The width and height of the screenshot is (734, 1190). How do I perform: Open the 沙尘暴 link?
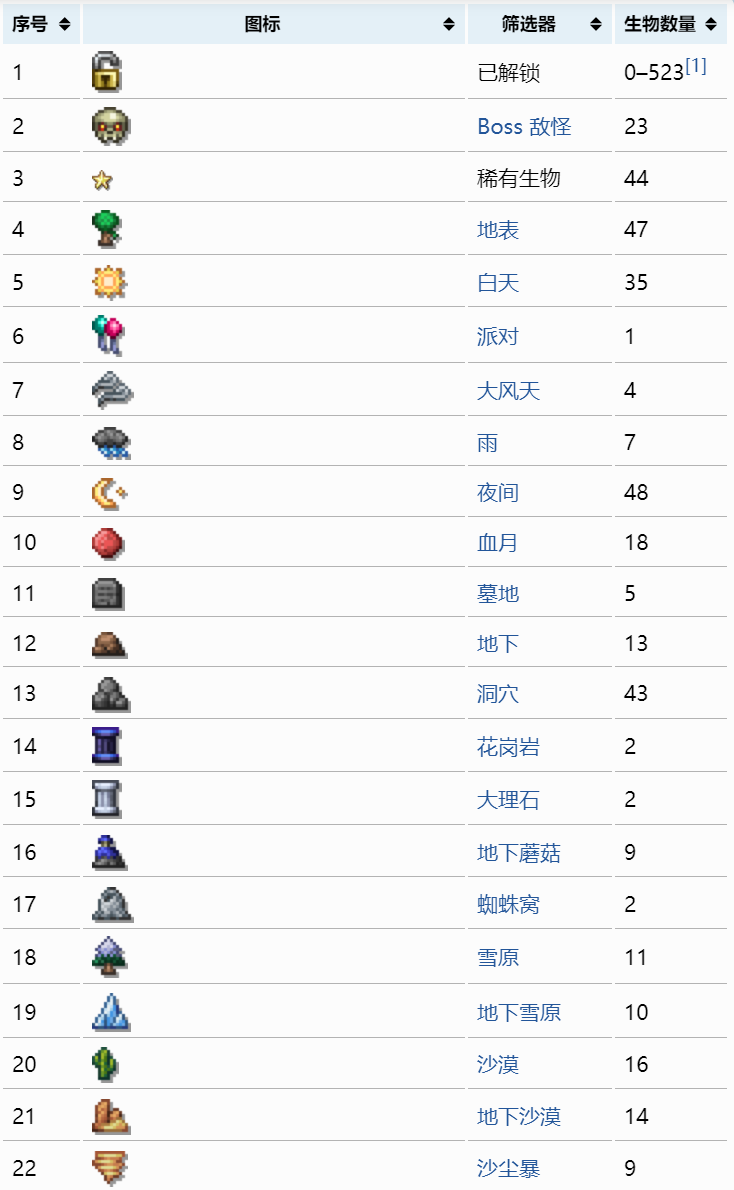508,1167
